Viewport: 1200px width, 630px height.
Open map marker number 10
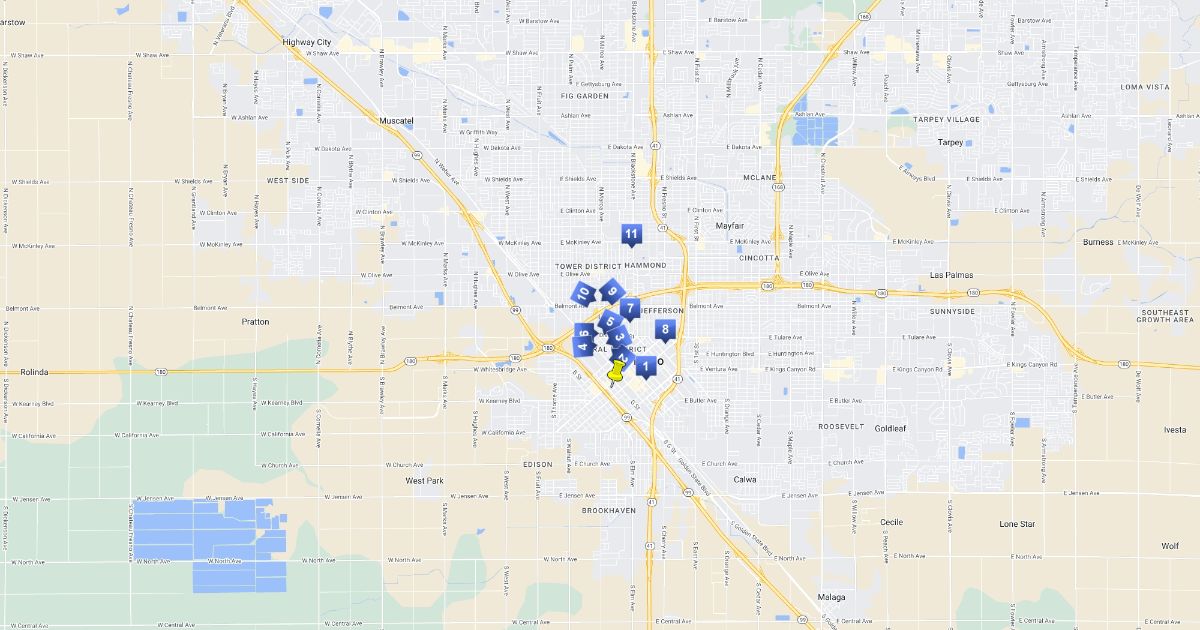(582, 293)
